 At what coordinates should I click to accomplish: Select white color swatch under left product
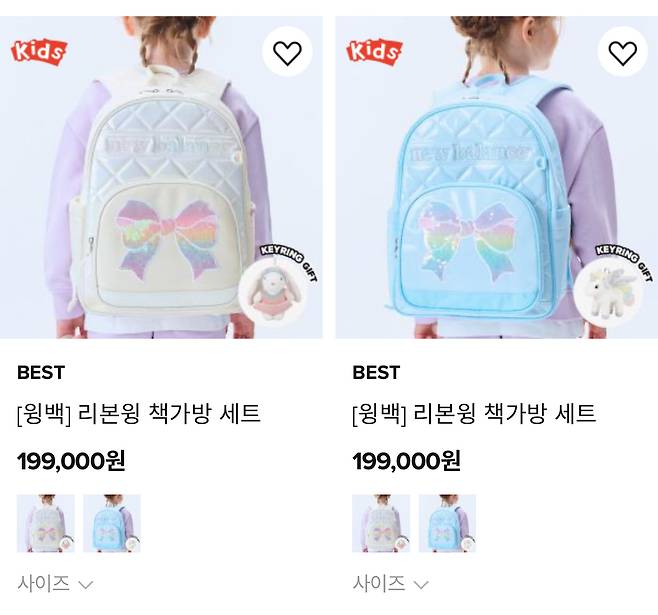[46, 523]
